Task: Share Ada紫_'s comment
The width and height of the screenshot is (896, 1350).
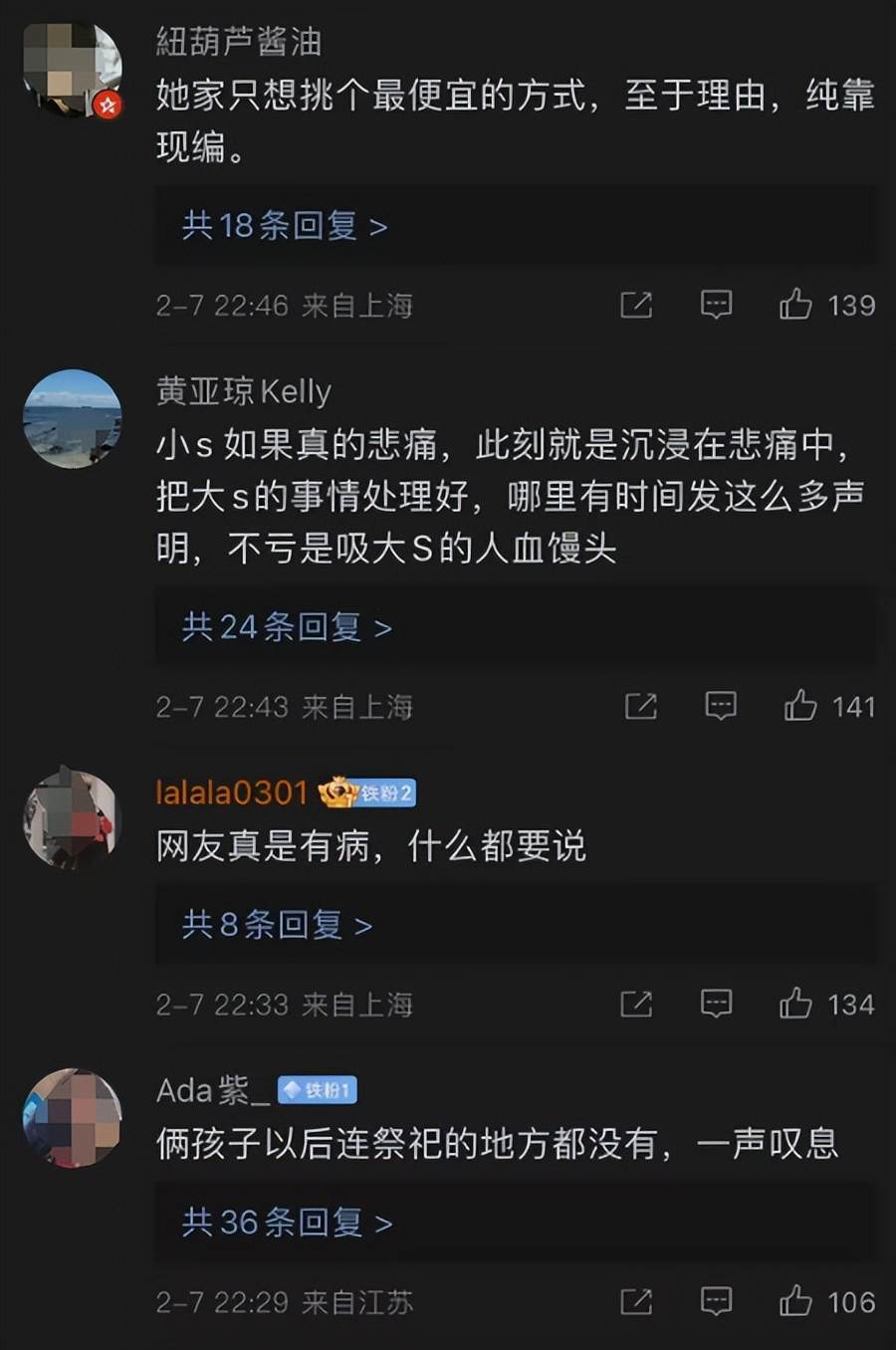Action: coord(636,1301)
